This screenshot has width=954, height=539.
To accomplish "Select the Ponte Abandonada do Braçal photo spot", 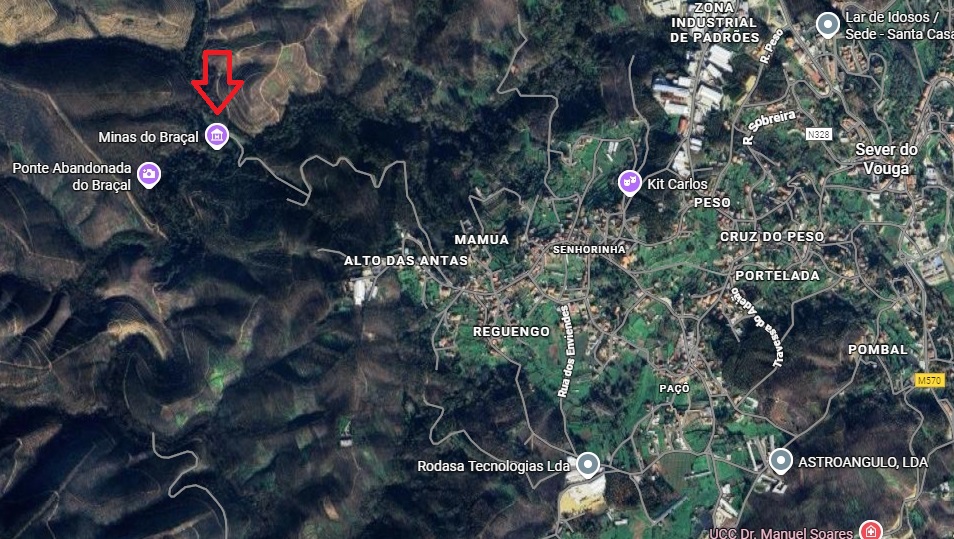I will (148, 176).
